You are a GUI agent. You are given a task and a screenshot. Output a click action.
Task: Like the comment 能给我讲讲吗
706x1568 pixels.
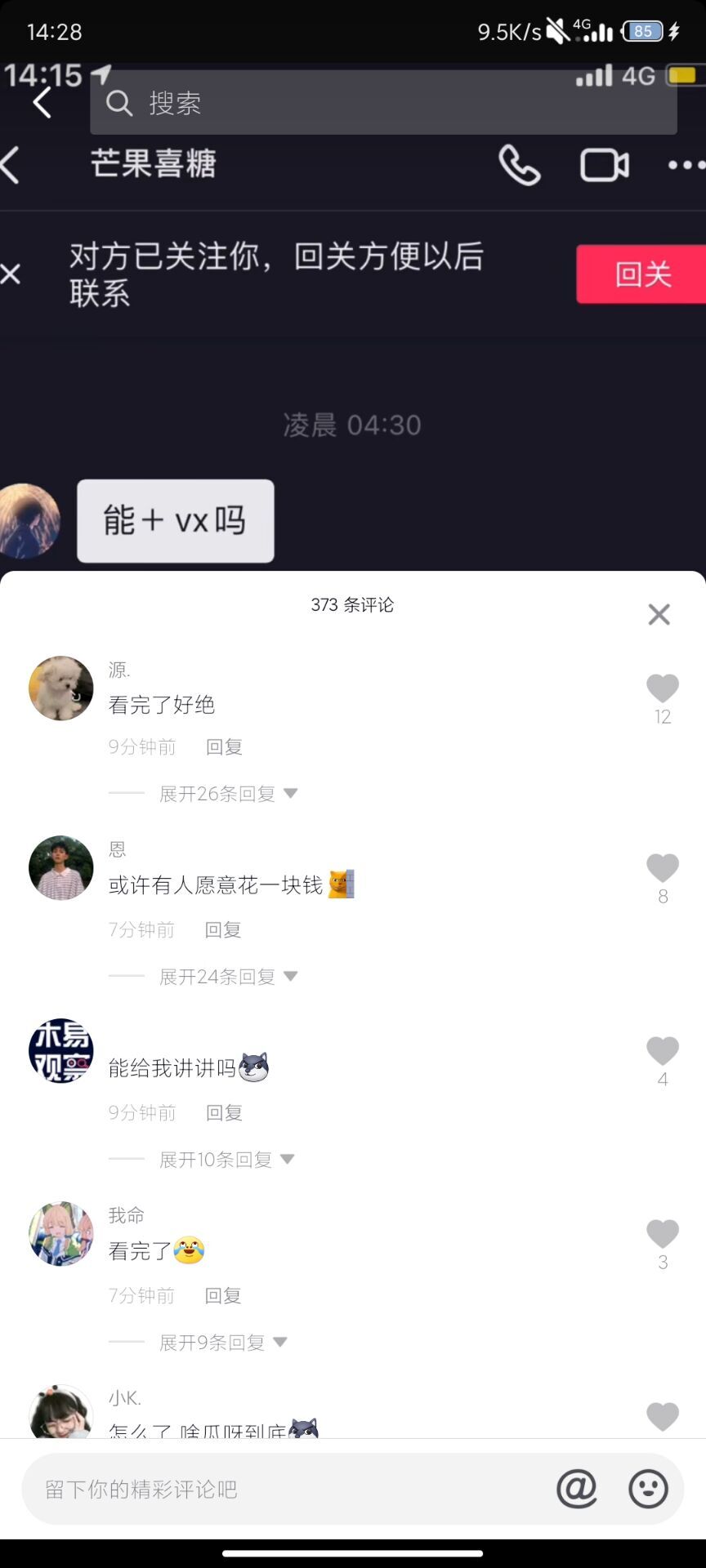pos(662,1052)
